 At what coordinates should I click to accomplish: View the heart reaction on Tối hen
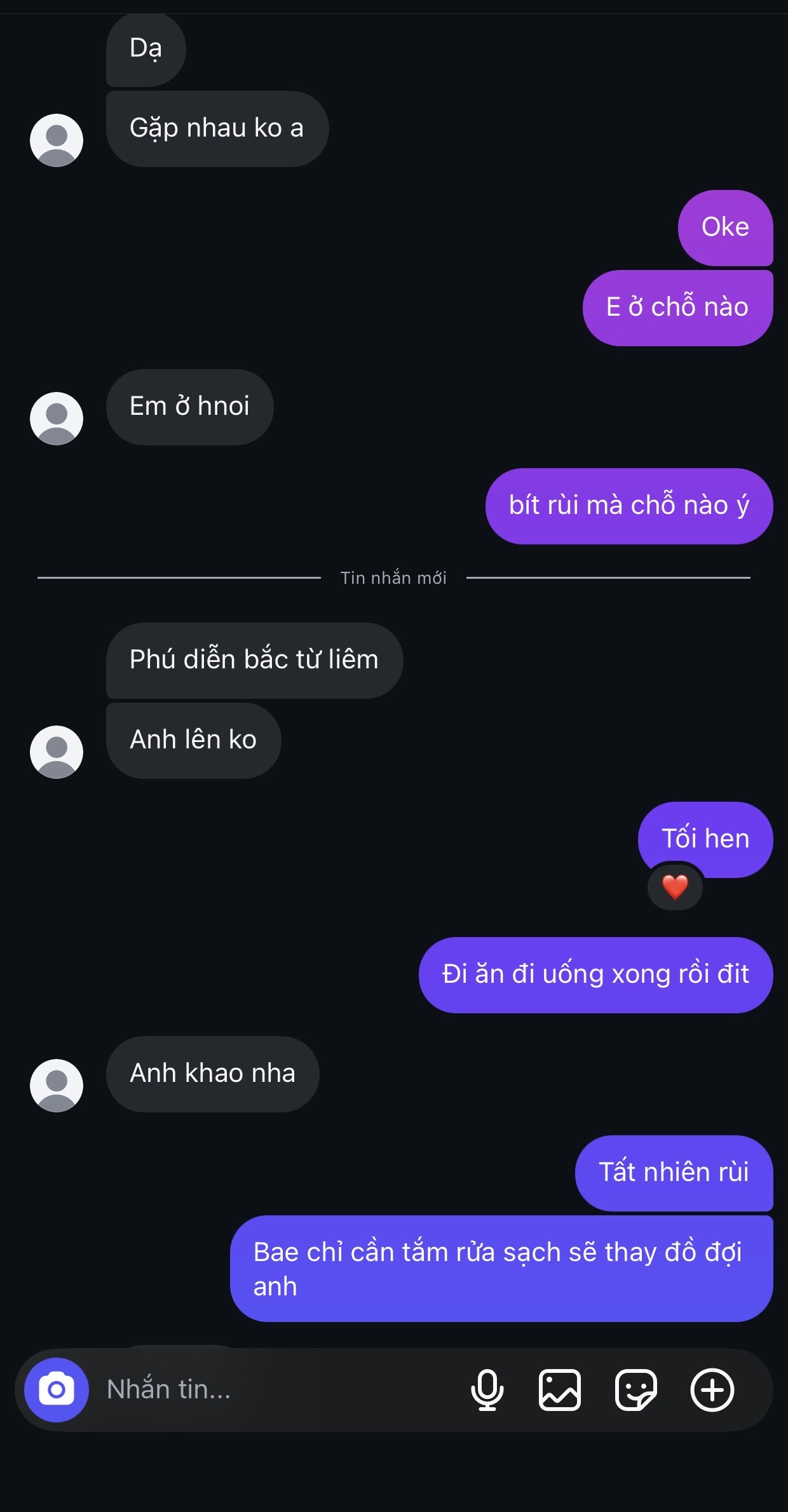coord(675,887)
